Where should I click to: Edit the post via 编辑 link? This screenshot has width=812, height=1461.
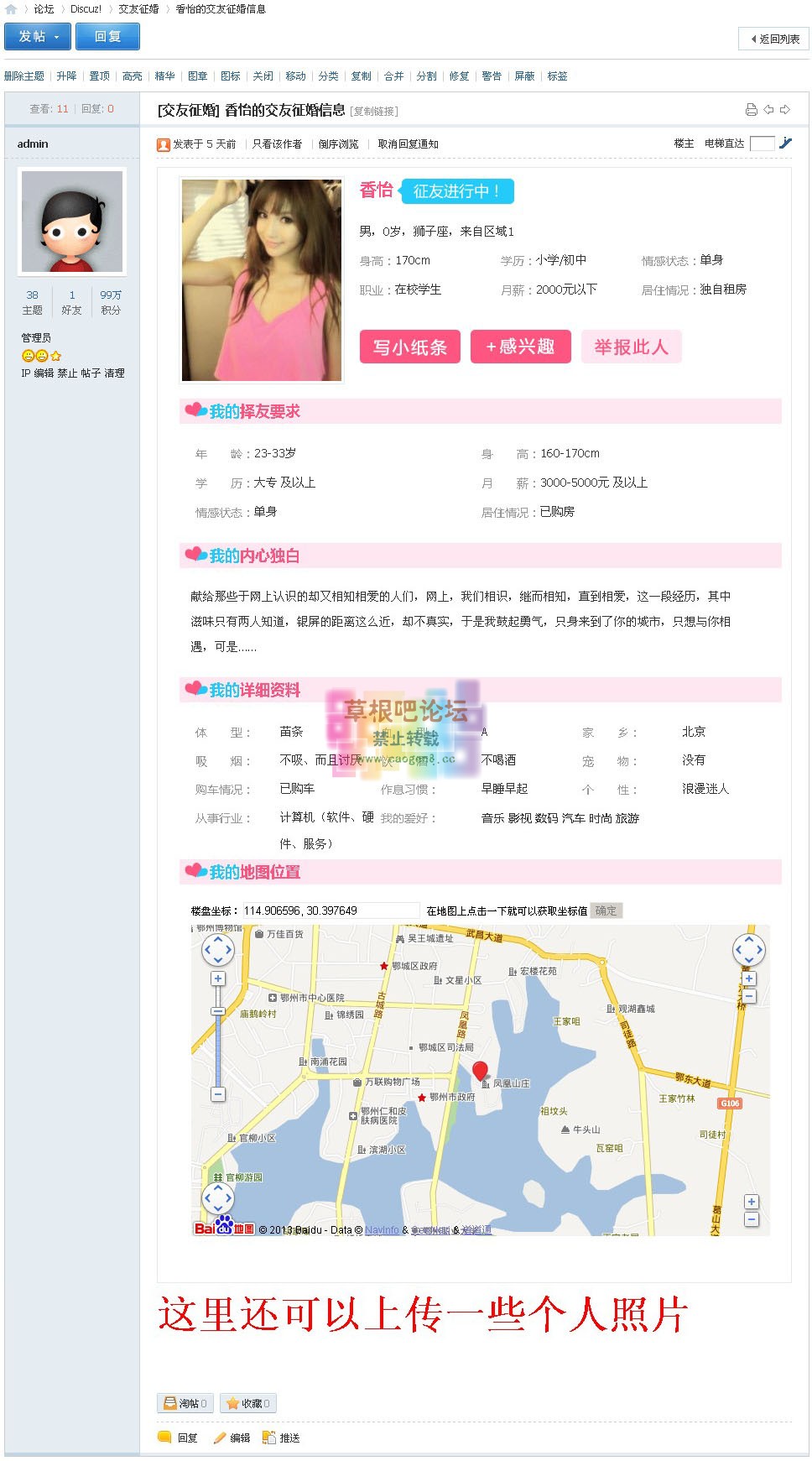[x=232, y=1438]
